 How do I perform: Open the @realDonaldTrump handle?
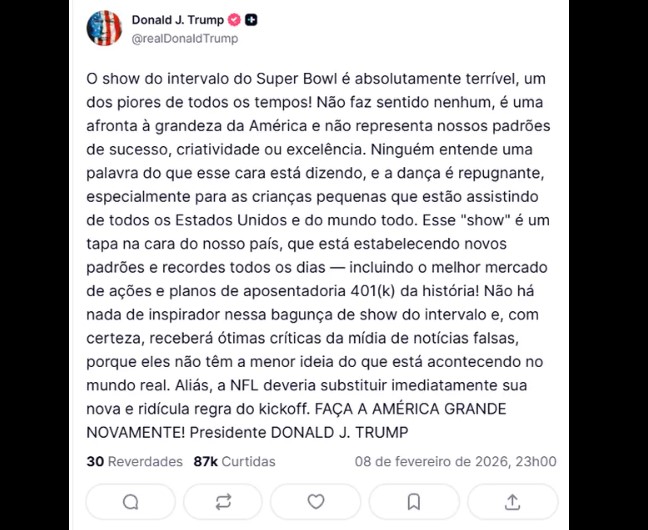click(185, 39)
